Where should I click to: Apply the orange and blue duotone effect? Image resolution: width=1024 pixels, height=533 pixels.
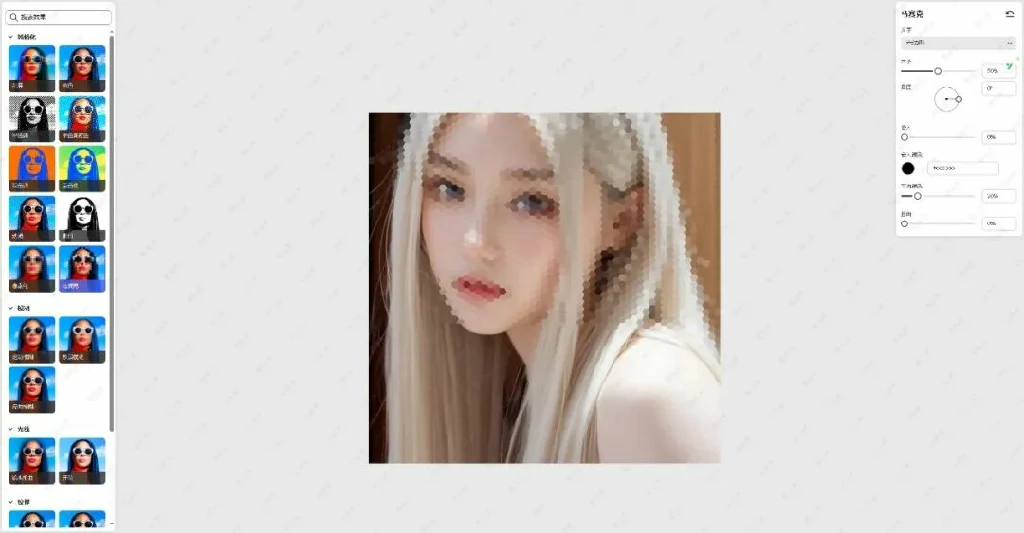pos(32,169)
